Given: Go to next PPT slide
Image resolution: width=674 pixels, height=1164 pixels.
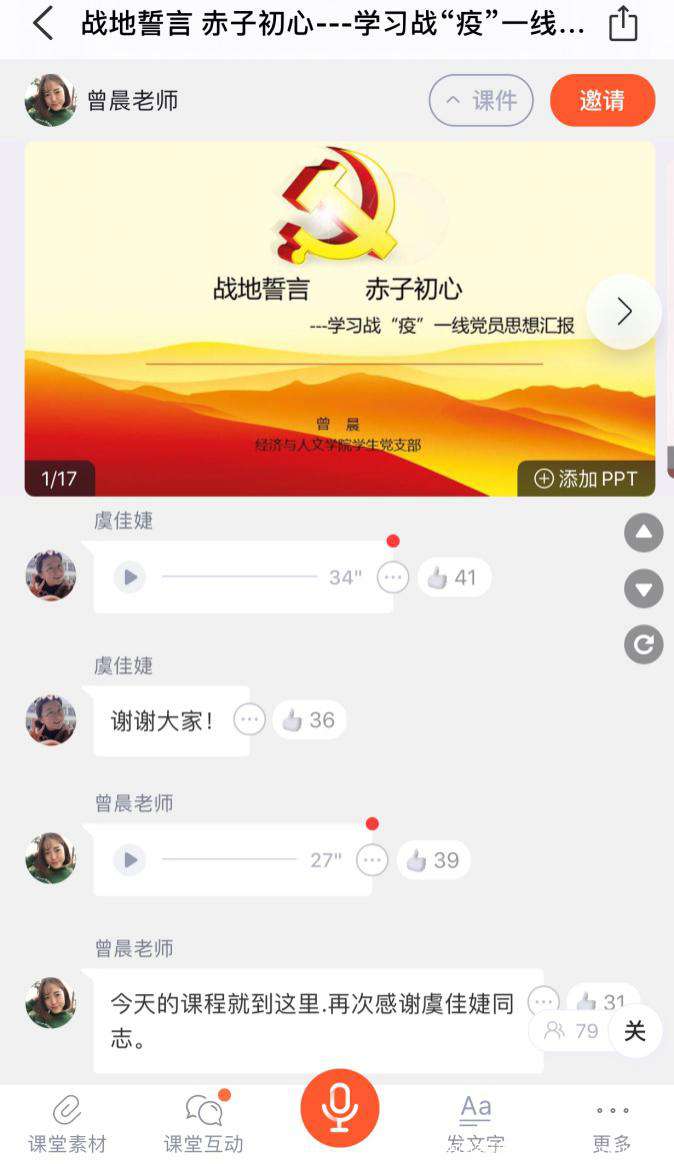Looking at the screenshot, I should coord(624,312).
